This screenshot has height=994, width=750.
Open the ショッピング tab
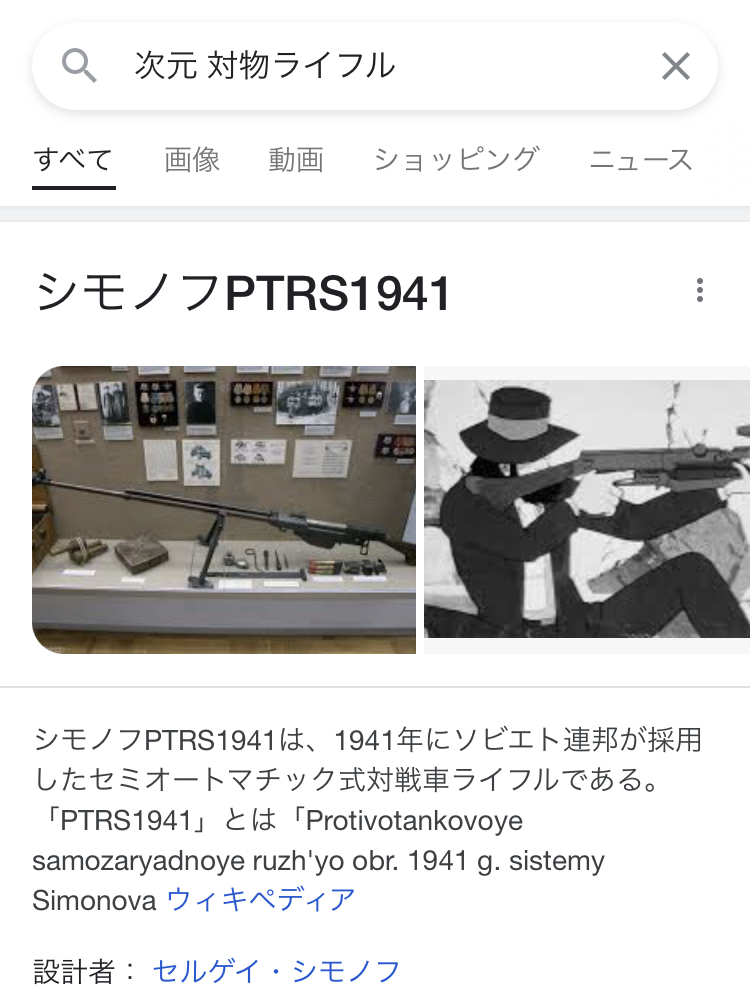click(456, 160)
